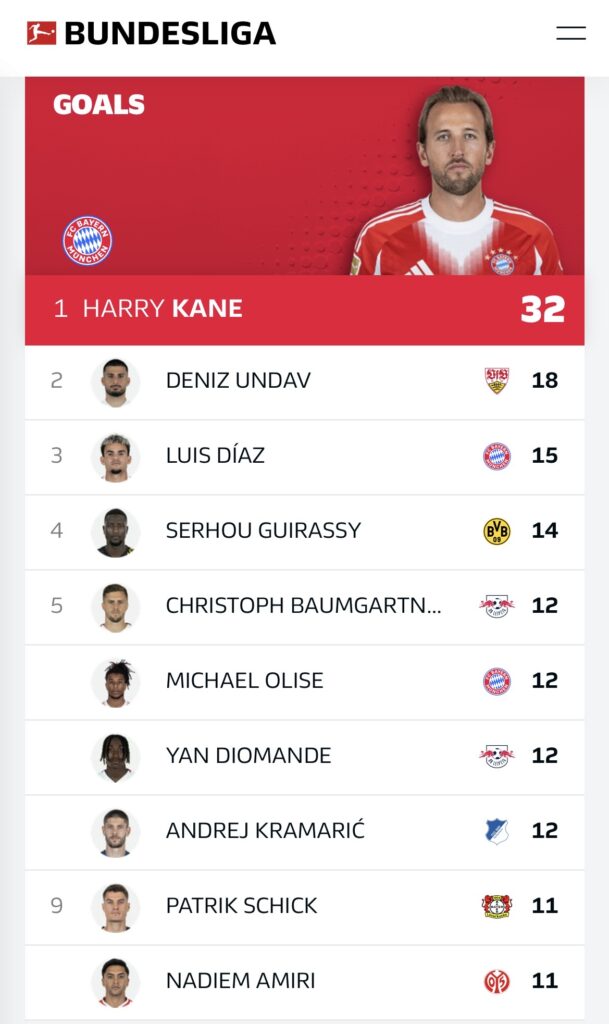
Task: Open Deniz Undav's player profile
Action: [238, 381]
